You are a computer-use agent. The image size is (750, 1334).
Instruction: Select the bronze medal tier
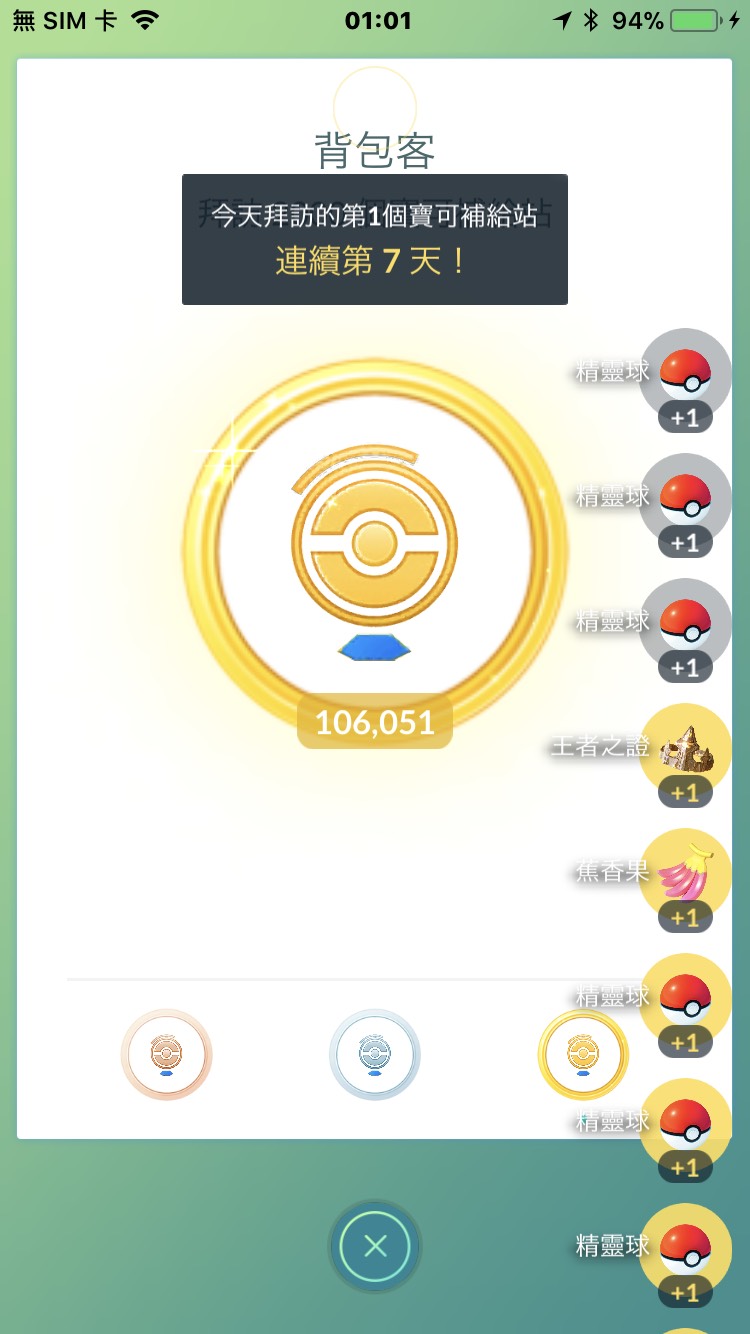(166, 1054)
